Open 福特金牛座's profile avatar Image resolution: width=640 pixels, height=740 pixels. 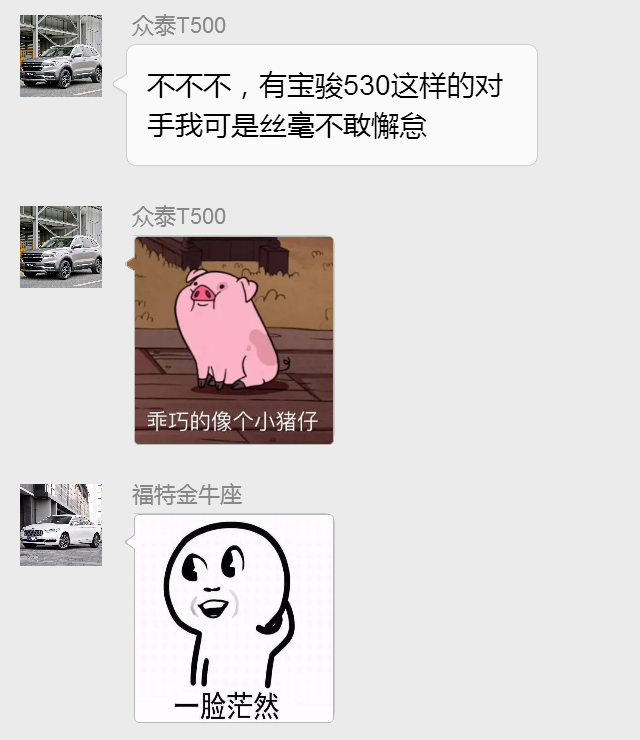61,525
